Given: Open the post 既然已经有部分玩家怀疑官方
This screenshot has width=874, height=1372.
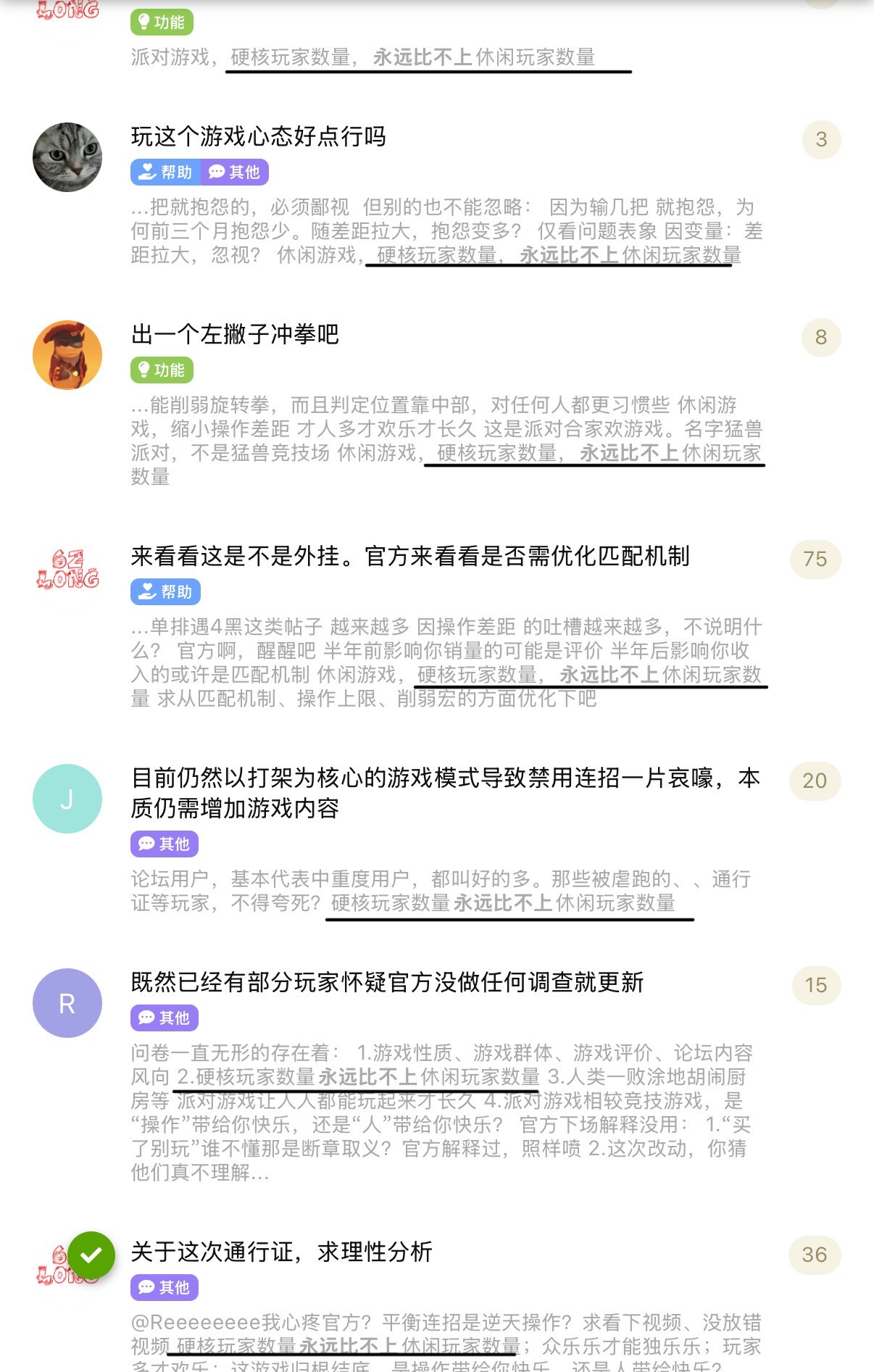Looking at the screenshot, I should pyautogui.click(x=387, y=982).
